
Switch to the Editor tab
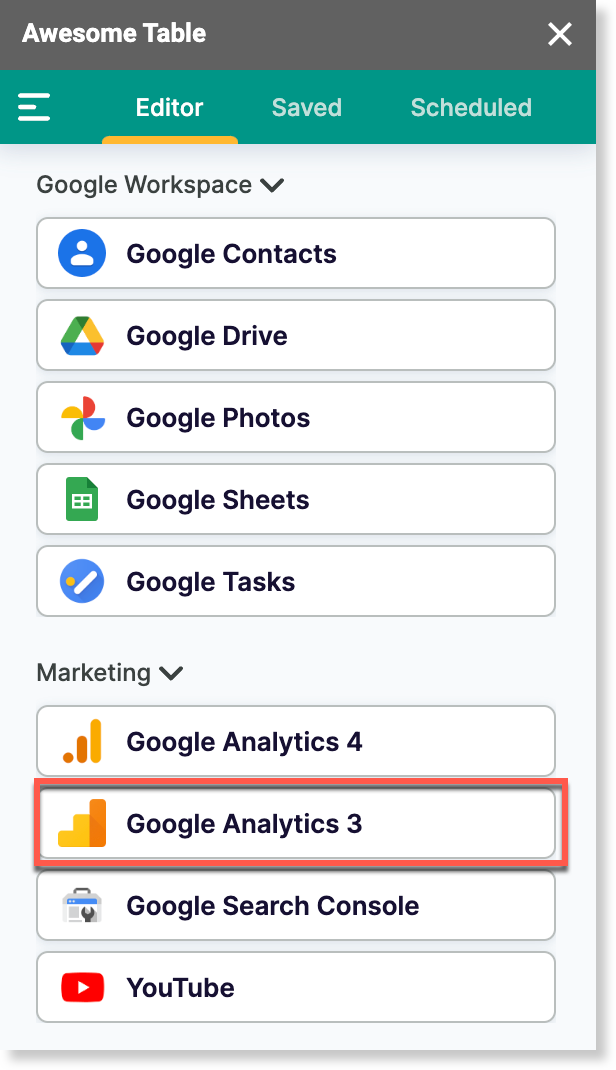(x=169, y=108)
